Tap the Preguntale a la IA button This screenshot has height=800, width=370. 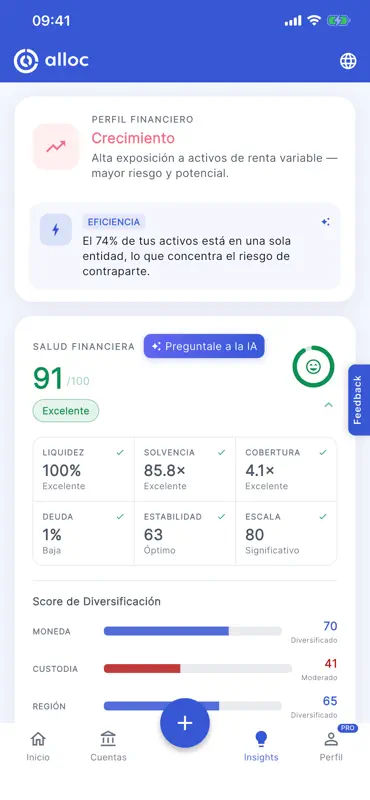pos(204,346)
